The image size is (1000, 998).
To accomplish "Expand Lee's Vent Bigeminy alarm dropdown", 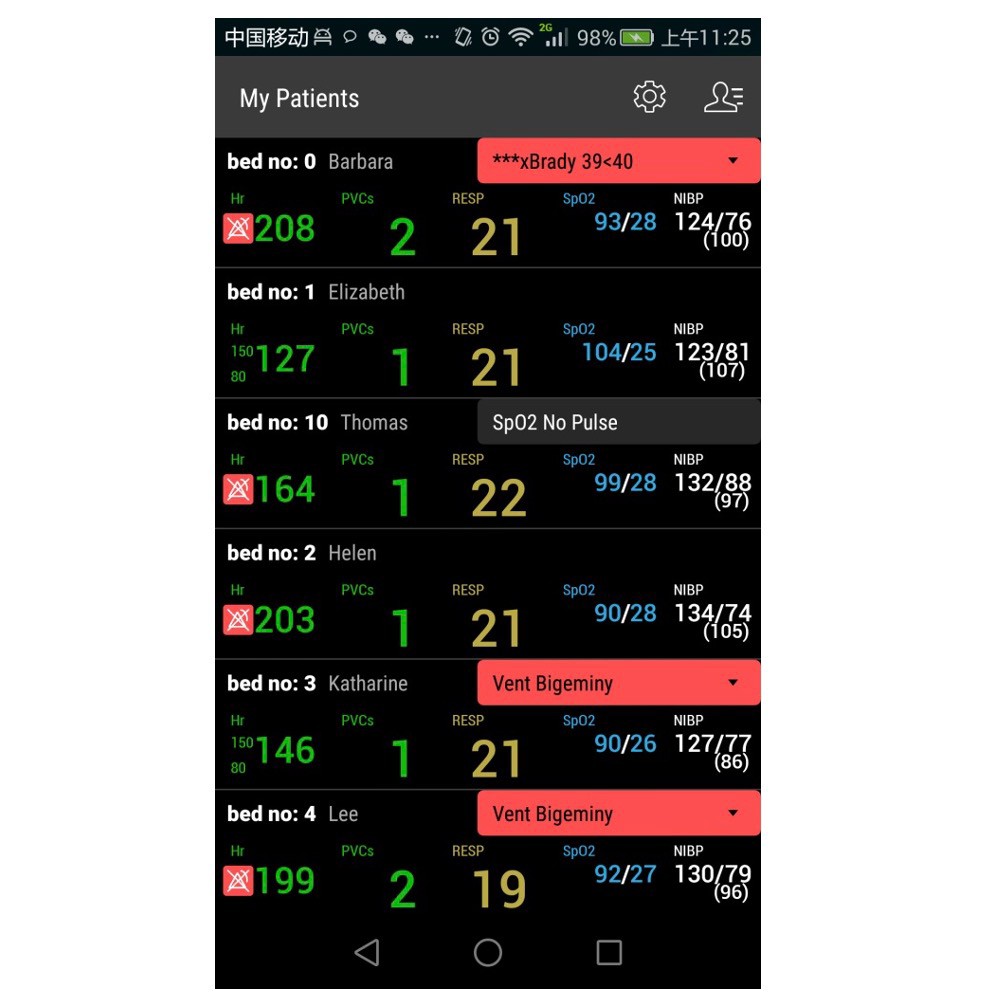I will tap(733, 814).
